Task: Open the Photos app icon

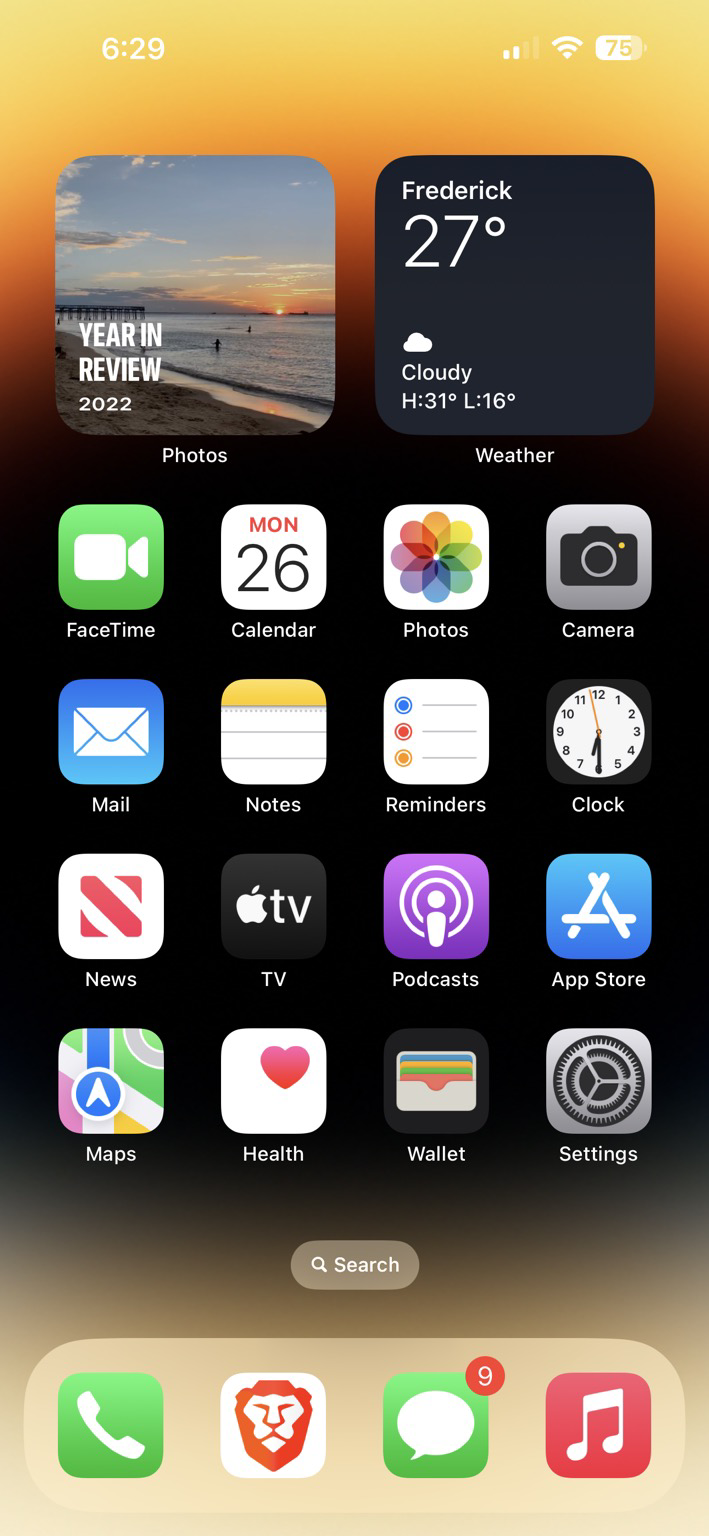Action: (436, 557)
